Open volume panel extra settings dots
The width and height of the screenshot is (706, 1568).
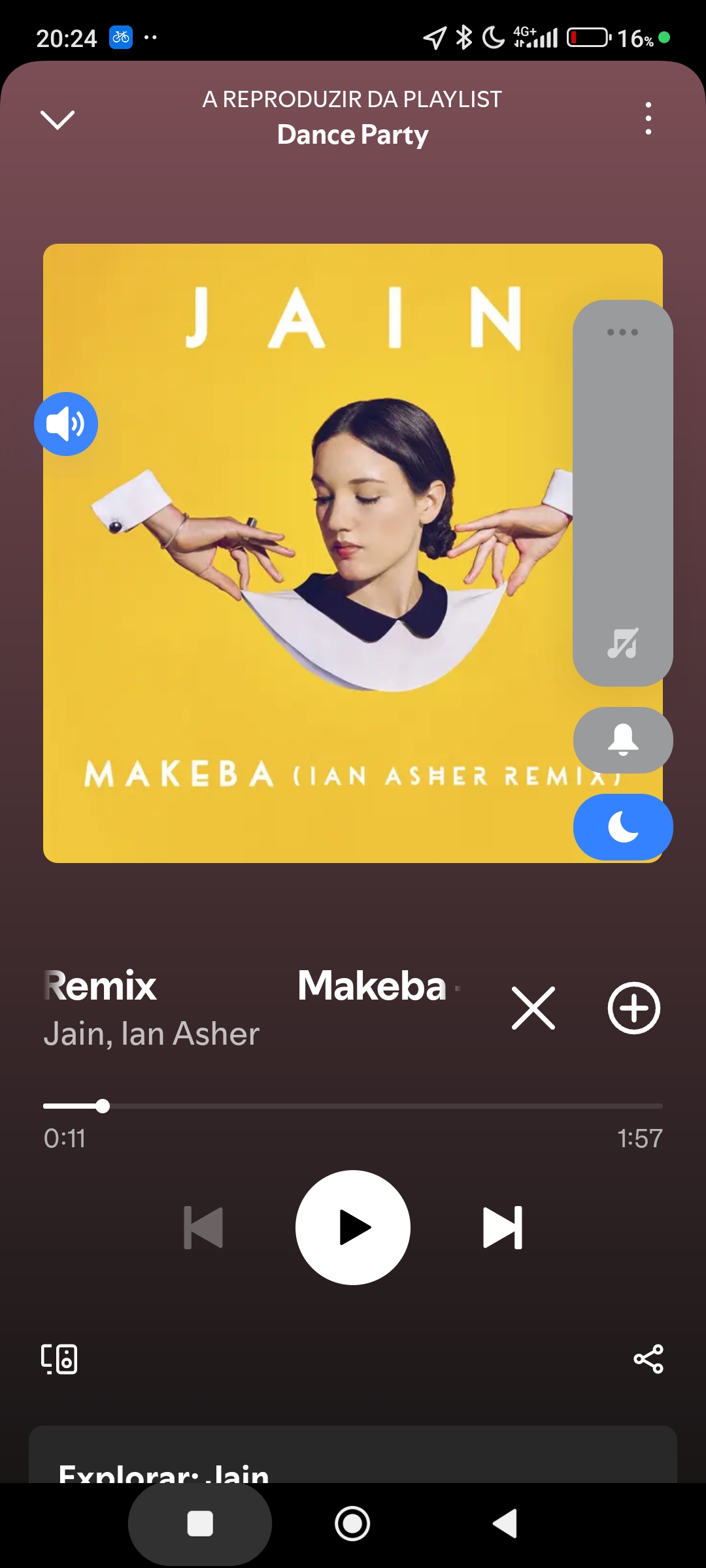622,332
